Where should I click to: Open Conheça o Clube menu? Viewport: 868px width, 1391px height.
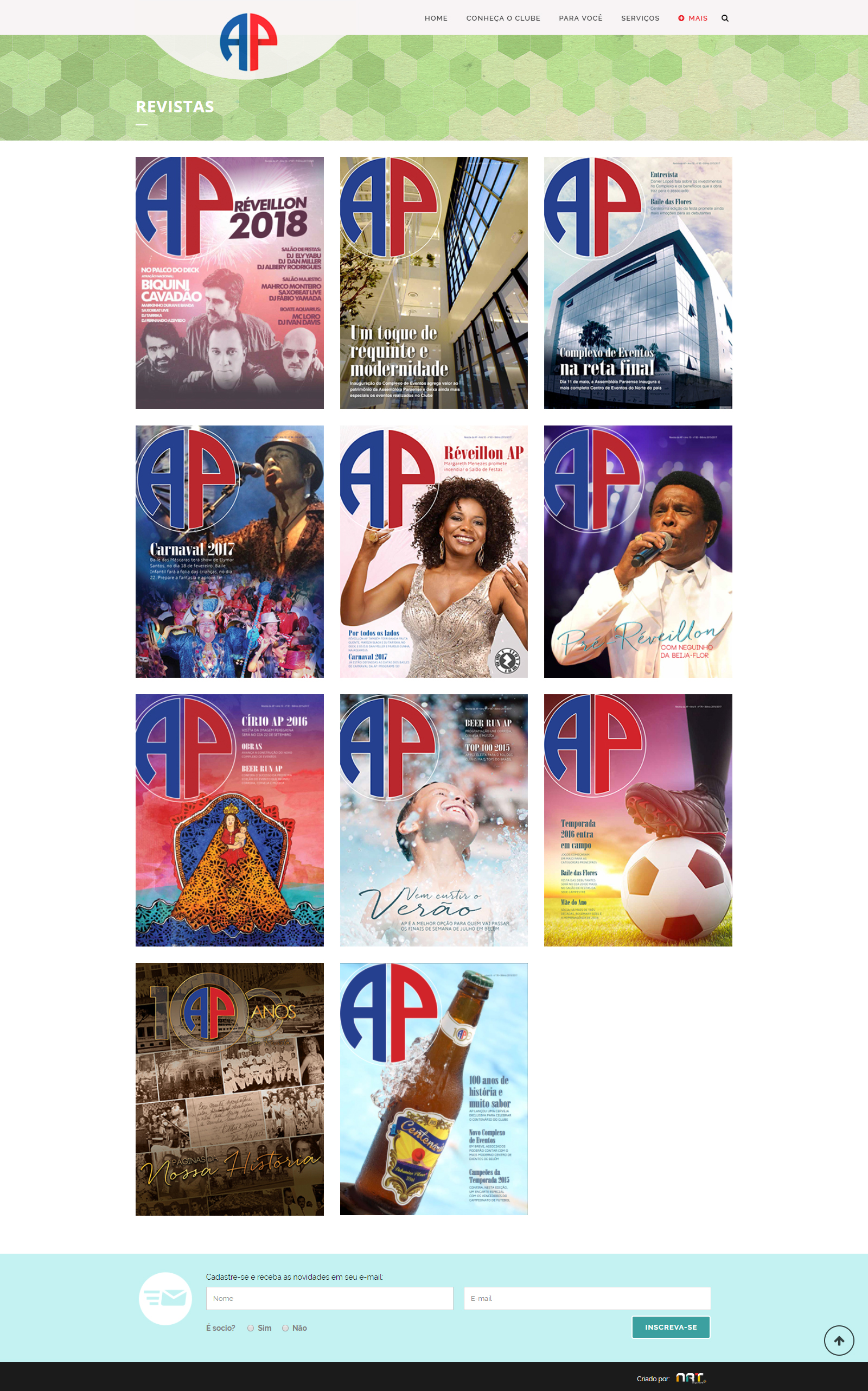tap(503, 18)
